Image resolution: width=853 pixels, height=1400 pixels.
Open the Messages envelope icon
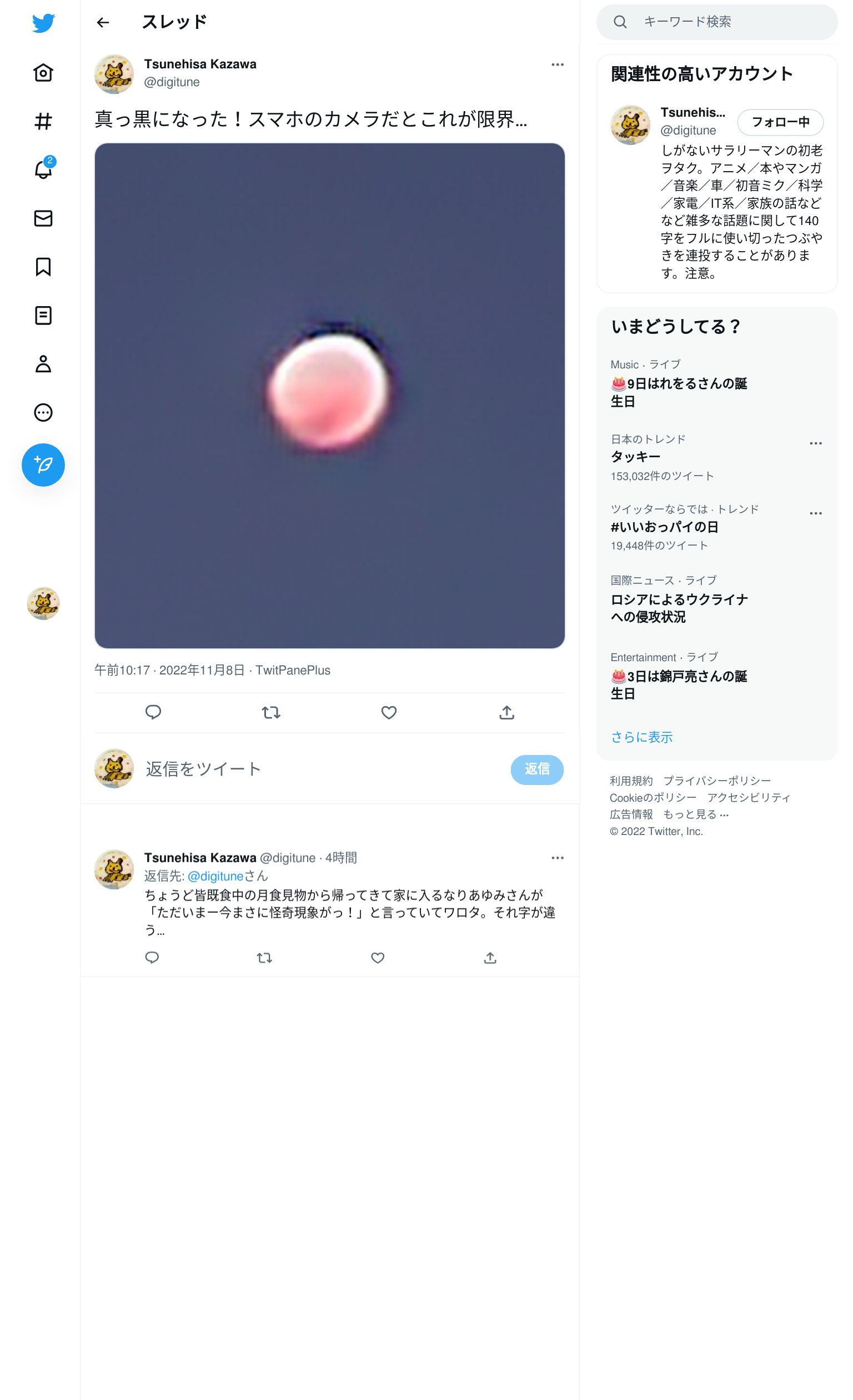43,218
